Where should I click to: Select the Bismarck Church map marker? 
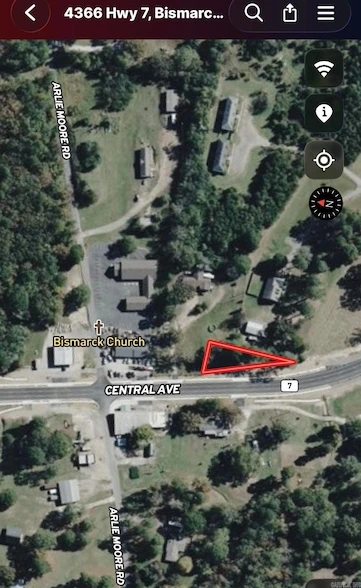coord(99,327)
